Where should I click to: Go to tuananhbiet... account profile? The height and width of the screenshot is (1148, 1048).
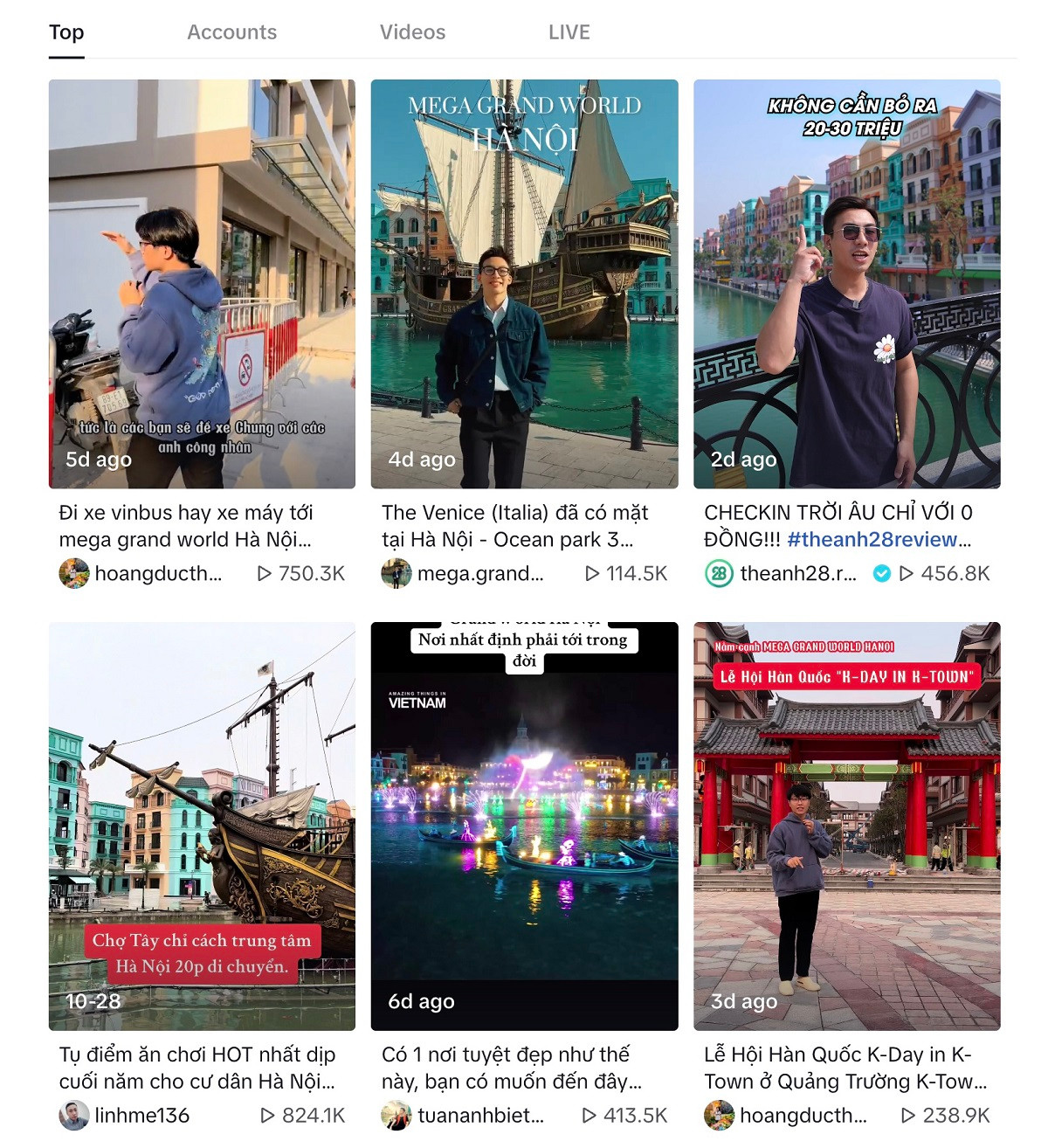pyautogui.click(x=479, y=1116)
